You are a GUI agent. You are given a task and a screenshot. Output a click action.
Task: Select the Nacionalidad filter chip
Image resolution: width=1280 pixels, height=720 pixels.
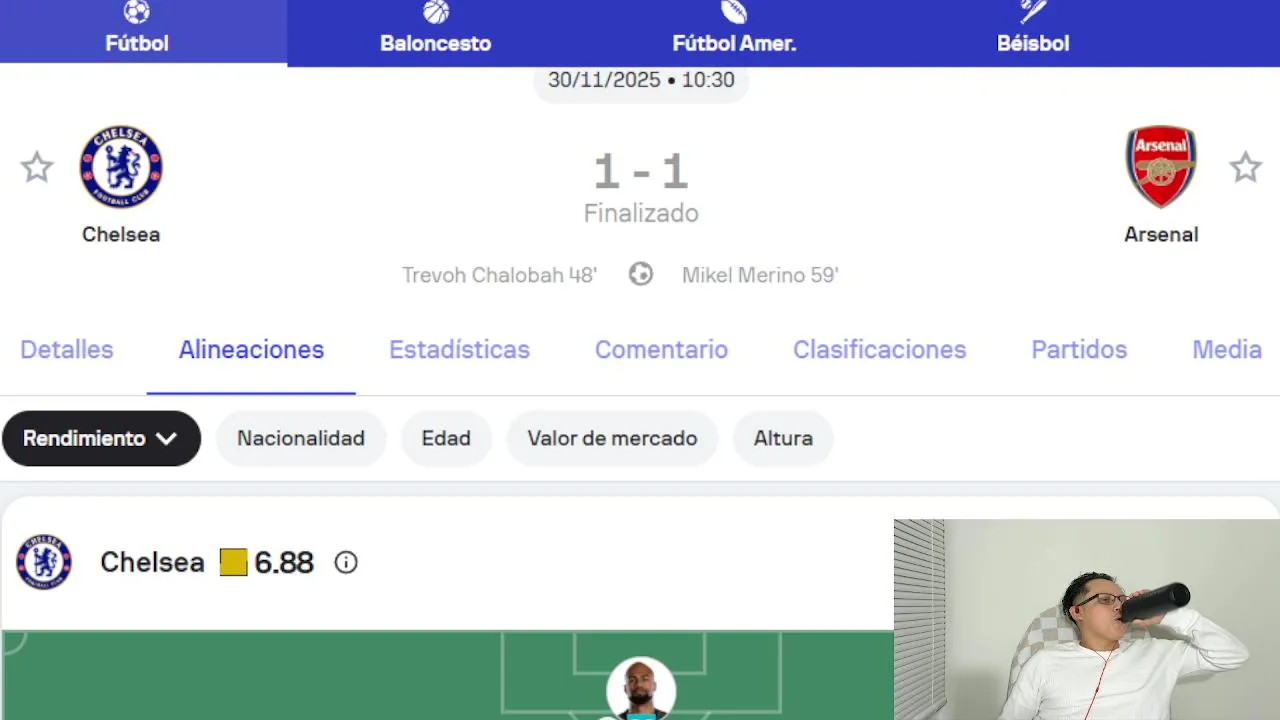[300, 438]
